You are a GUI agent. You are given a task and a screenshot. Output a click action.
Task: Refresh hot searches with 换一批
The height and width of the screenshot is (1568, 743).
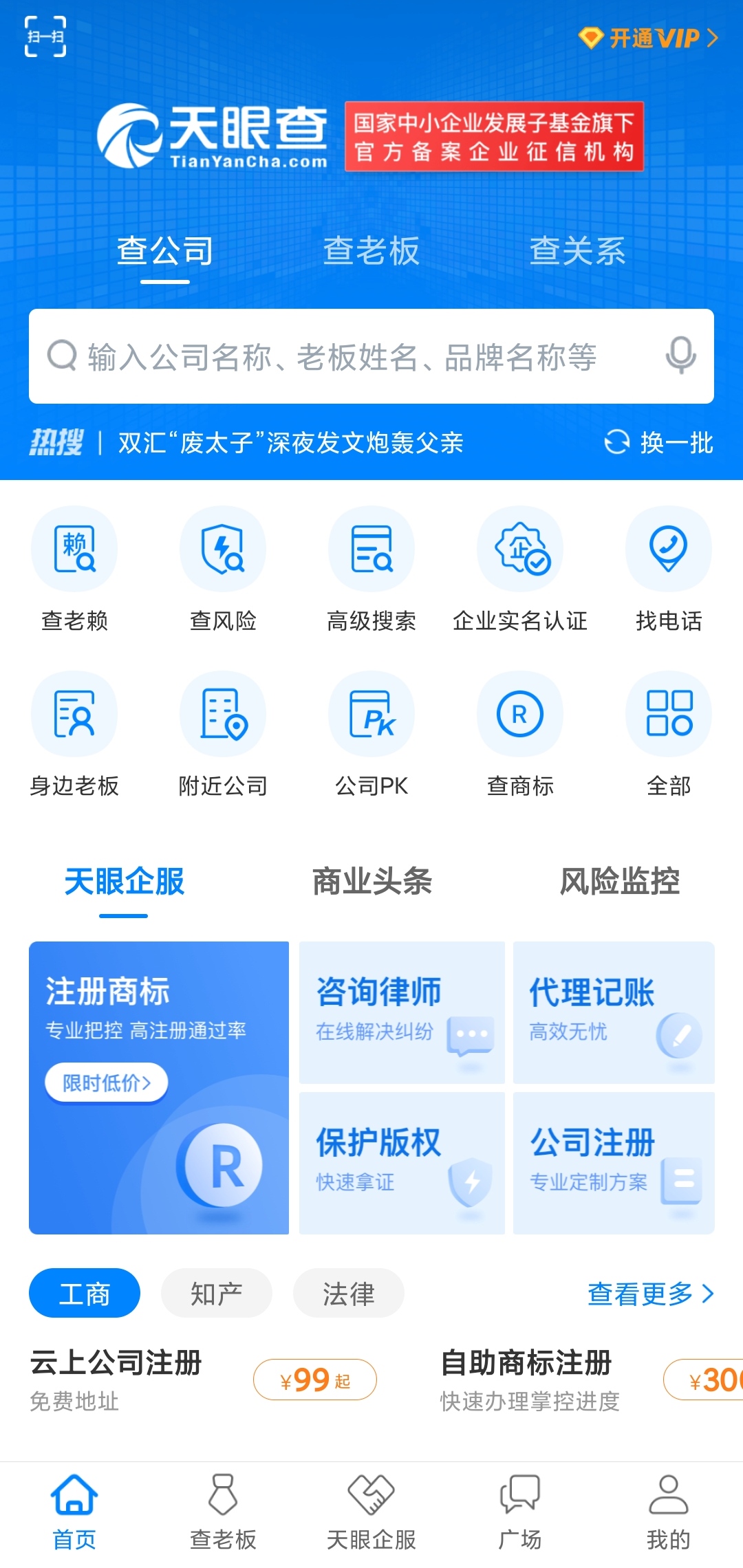(x=658, y=442)
